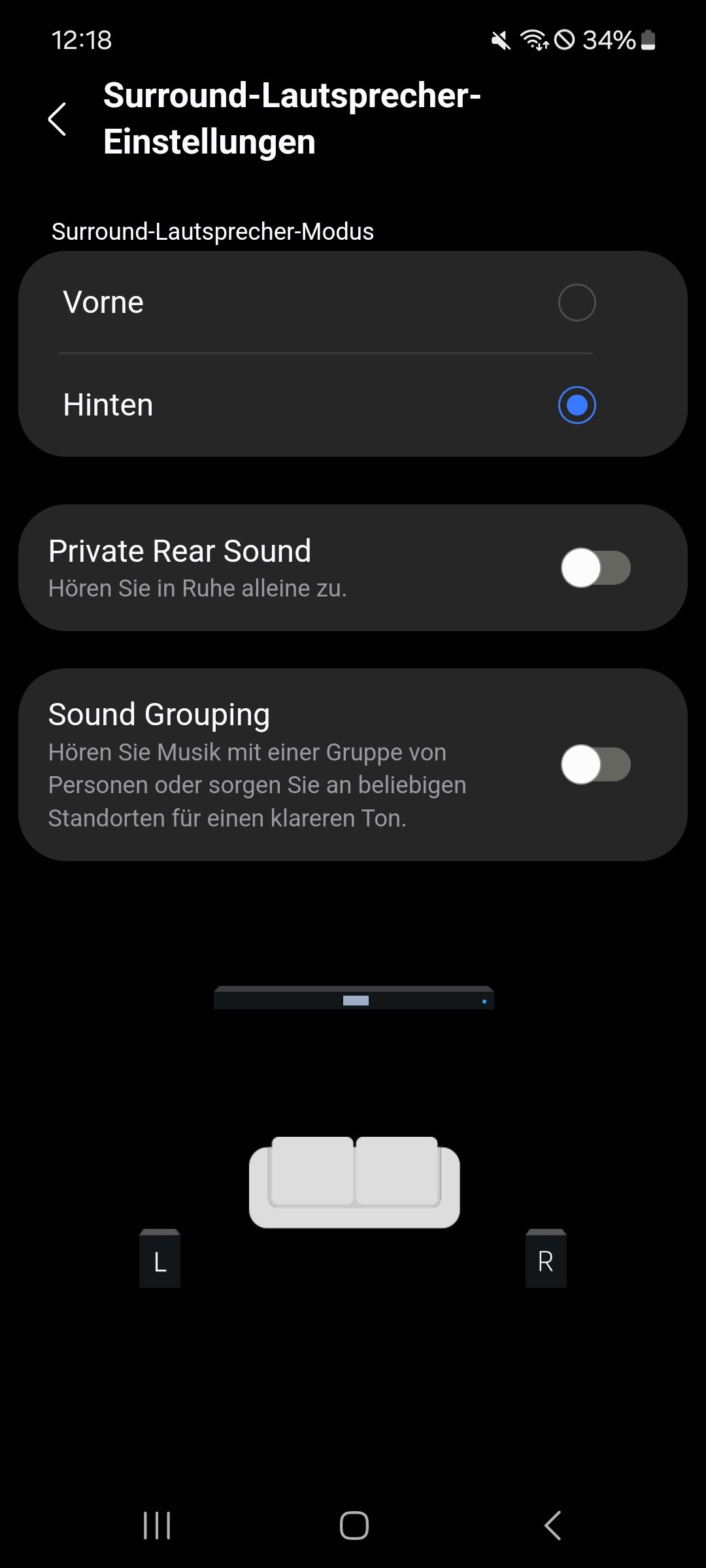Go to the home screen
The width and height of the screenshot is (706, 1568).
(354, 1526)
